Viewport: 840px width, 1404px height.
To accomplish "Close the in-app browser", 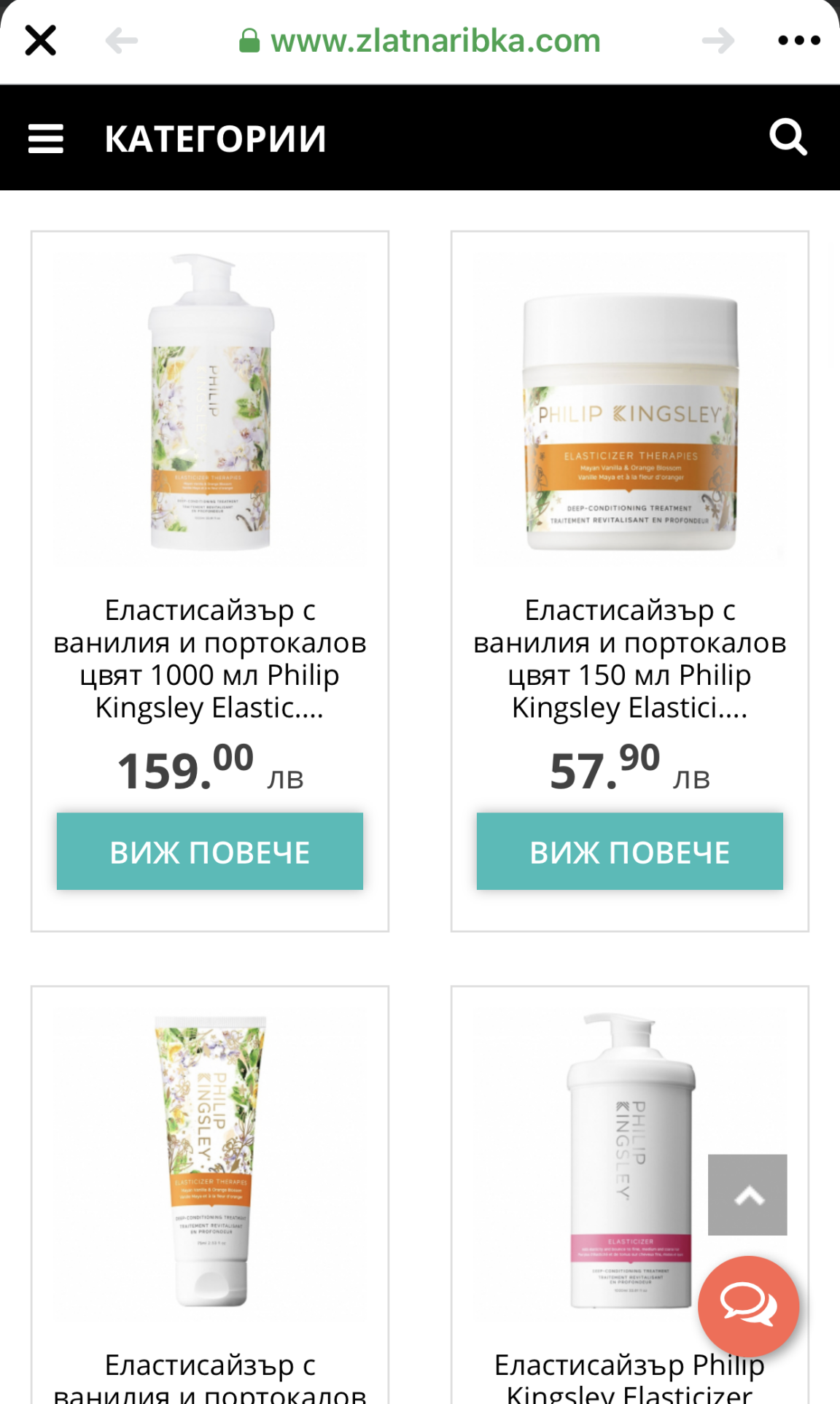I will [x=40, y=40].
